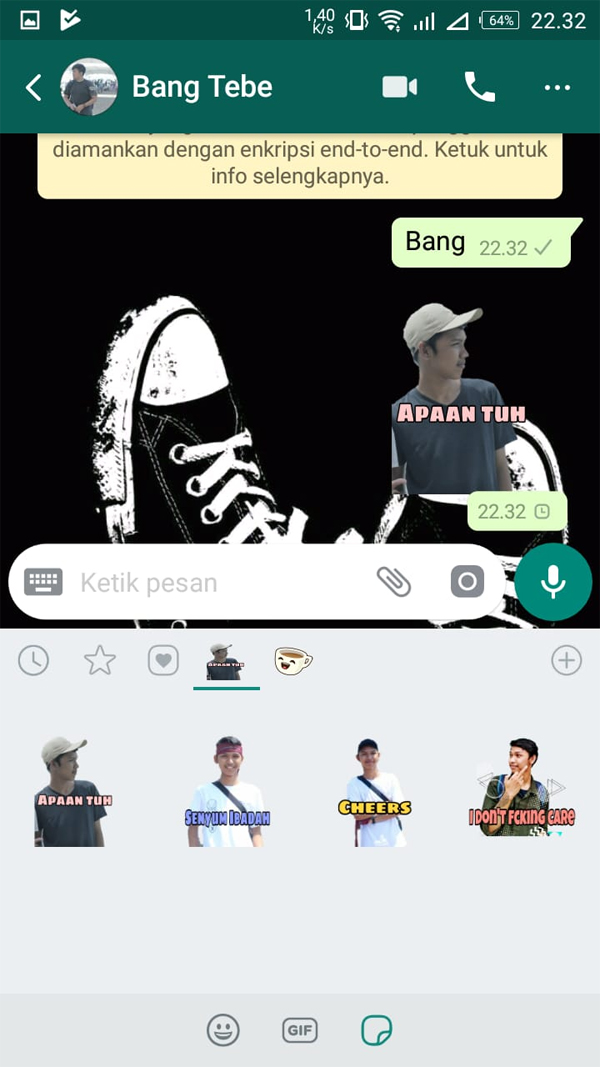
Task: Open Bang Tebe contact info
Action: (202, 88)
